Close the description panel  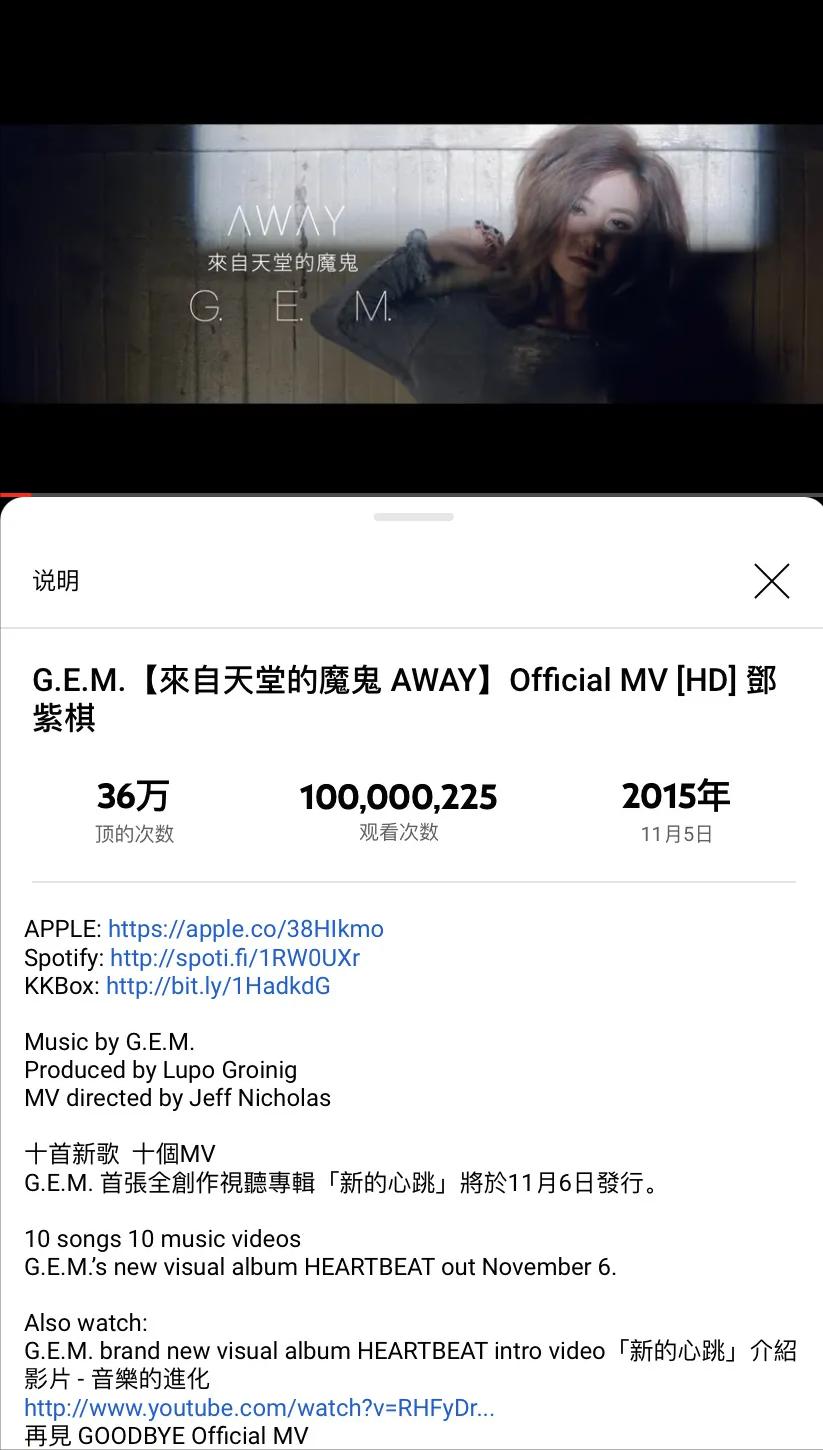pos(771,581)
